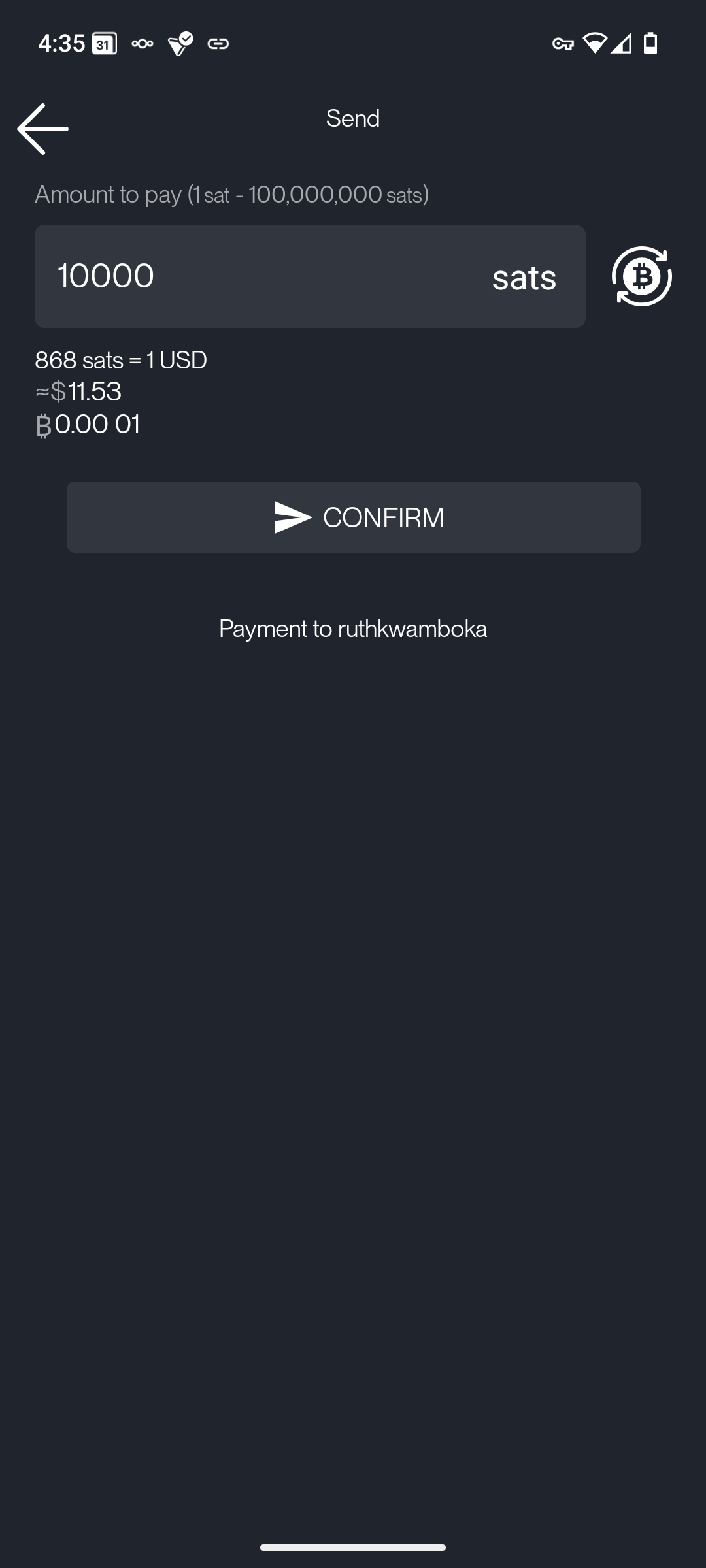The width and height of the screenshot is (706, 1568).
Task: Edit the amount to pay field
Action: (261, 276)
